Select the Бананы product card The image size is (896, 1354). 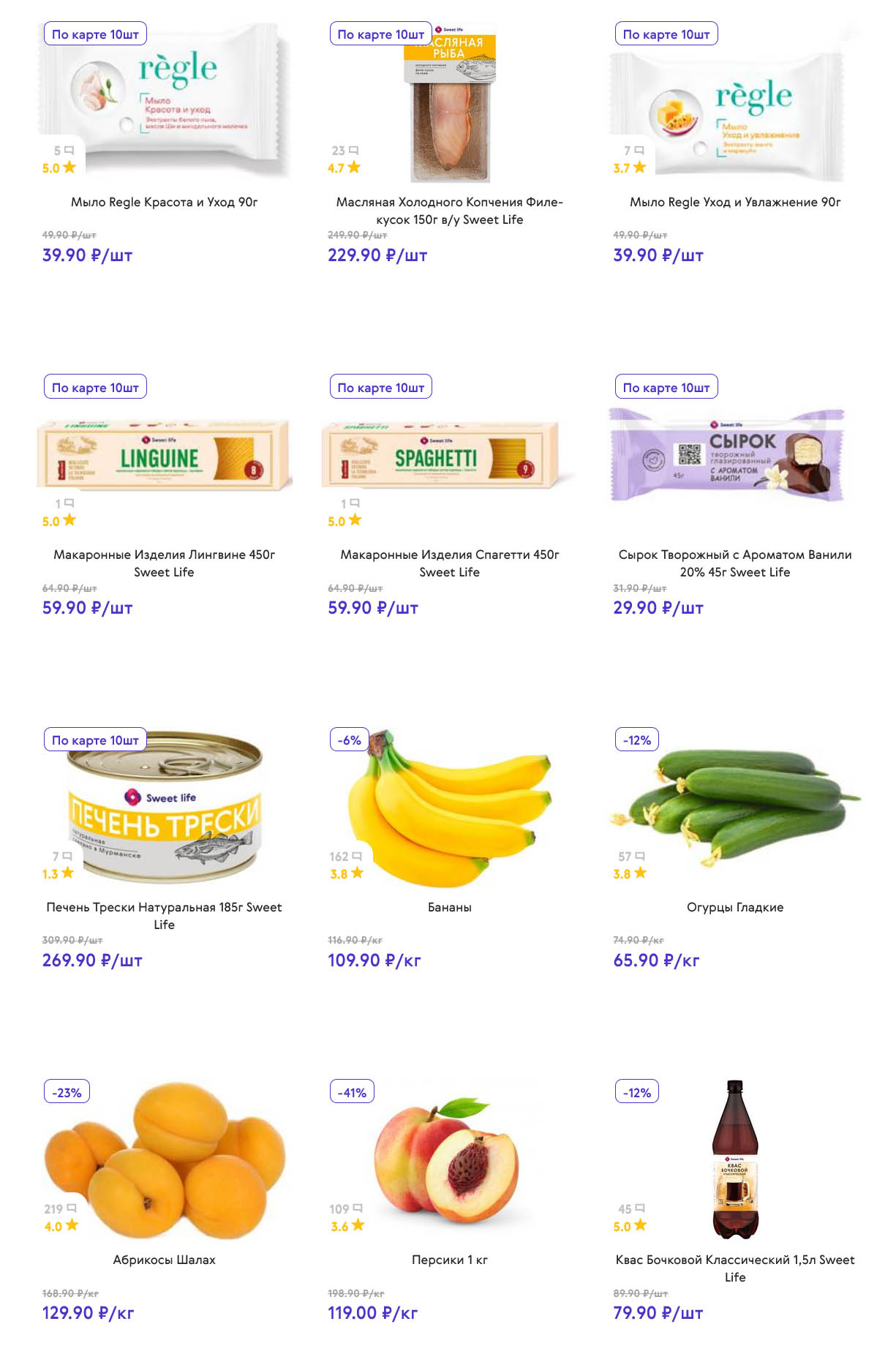449,907
